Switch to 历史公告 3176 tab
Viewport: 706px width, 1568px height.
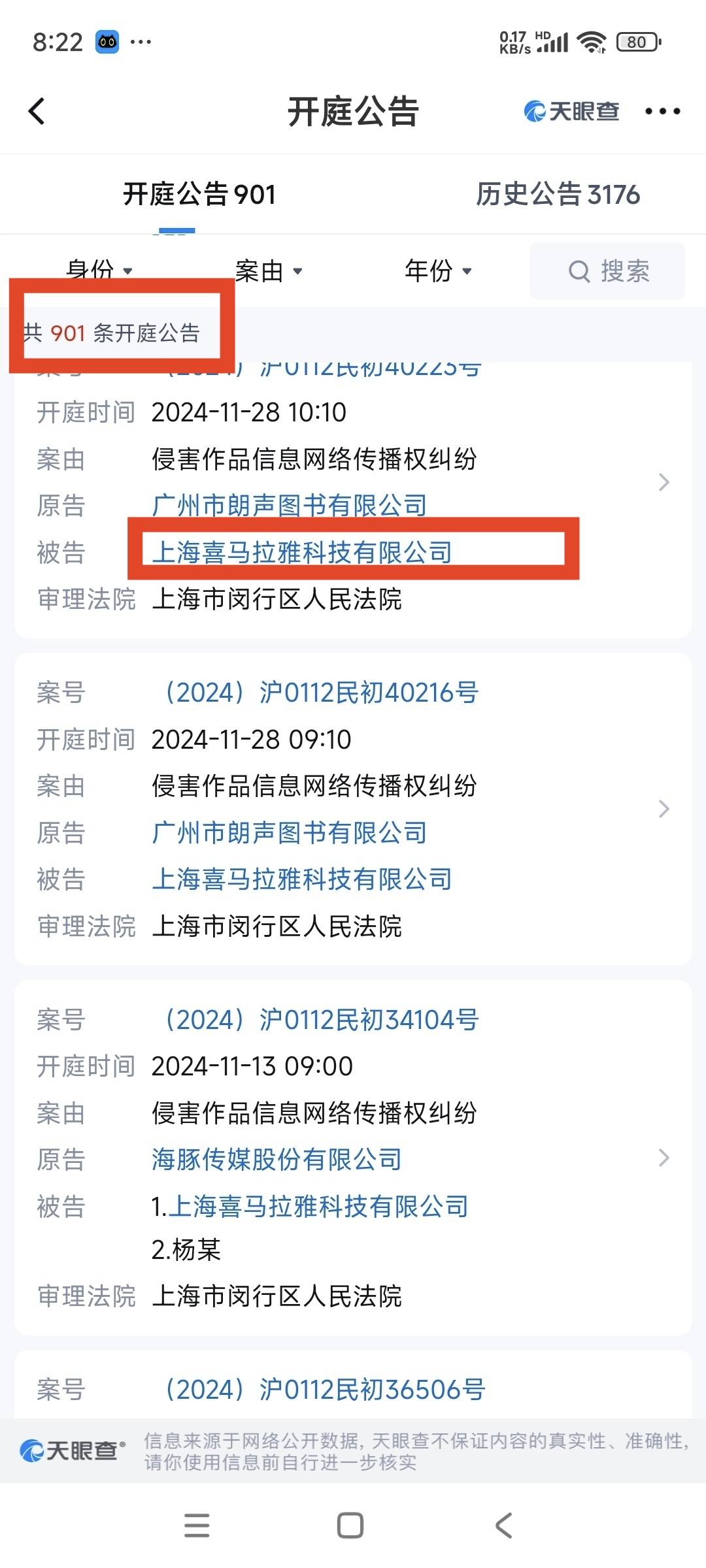pos(558,195)
